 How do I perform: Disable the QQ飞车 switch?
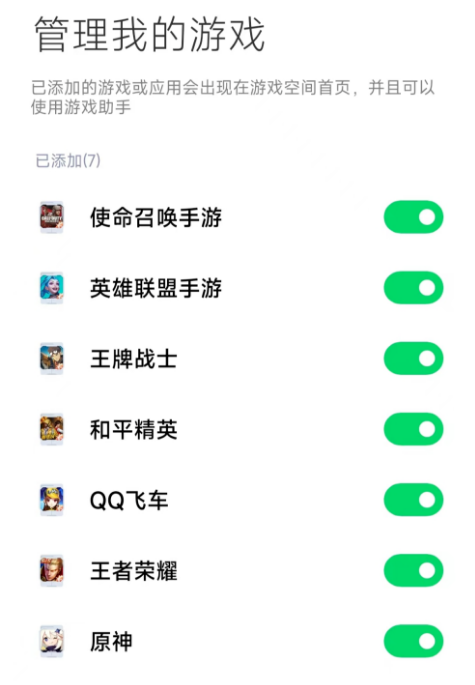coord(413,500)
